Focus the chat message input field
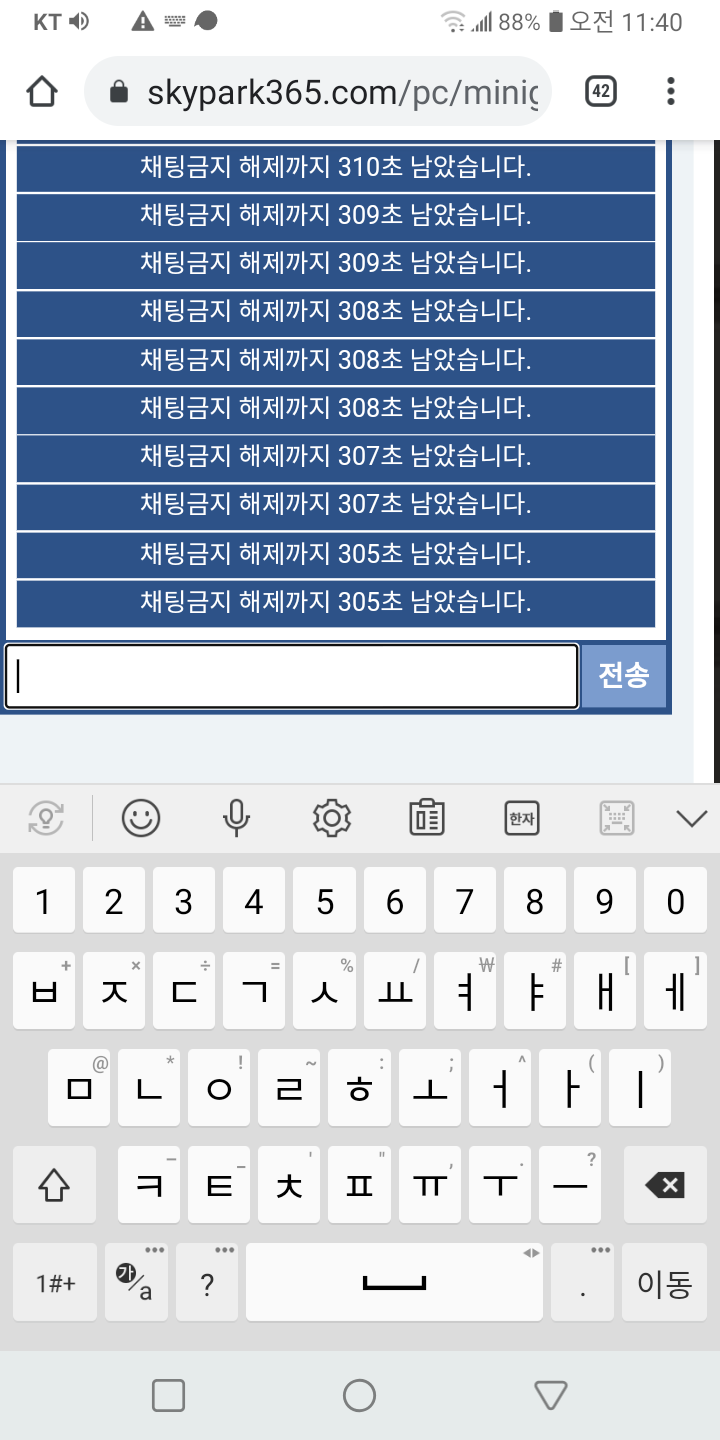The image size is (720, 1440). [292, 677]
